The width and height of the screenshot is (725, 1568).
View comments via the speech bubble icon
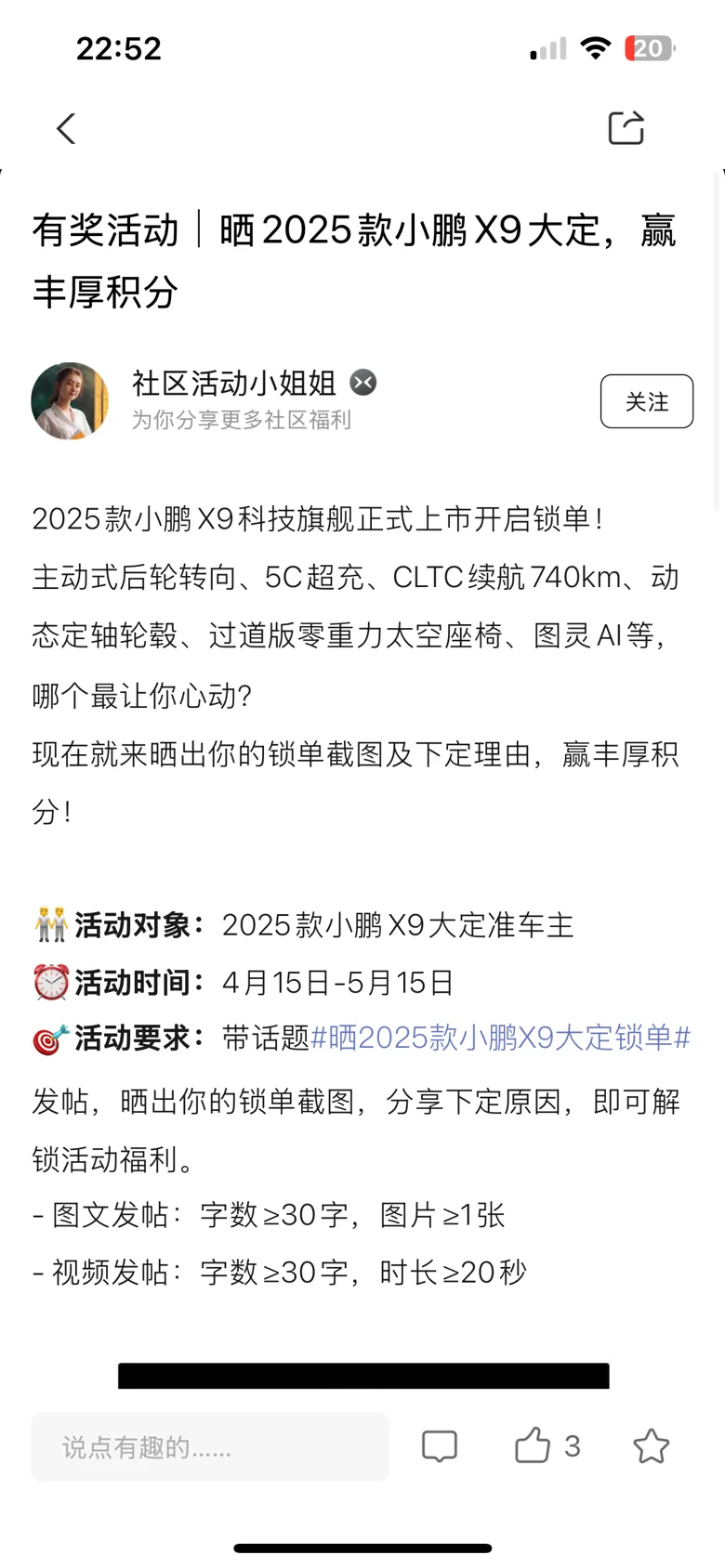440,1446
